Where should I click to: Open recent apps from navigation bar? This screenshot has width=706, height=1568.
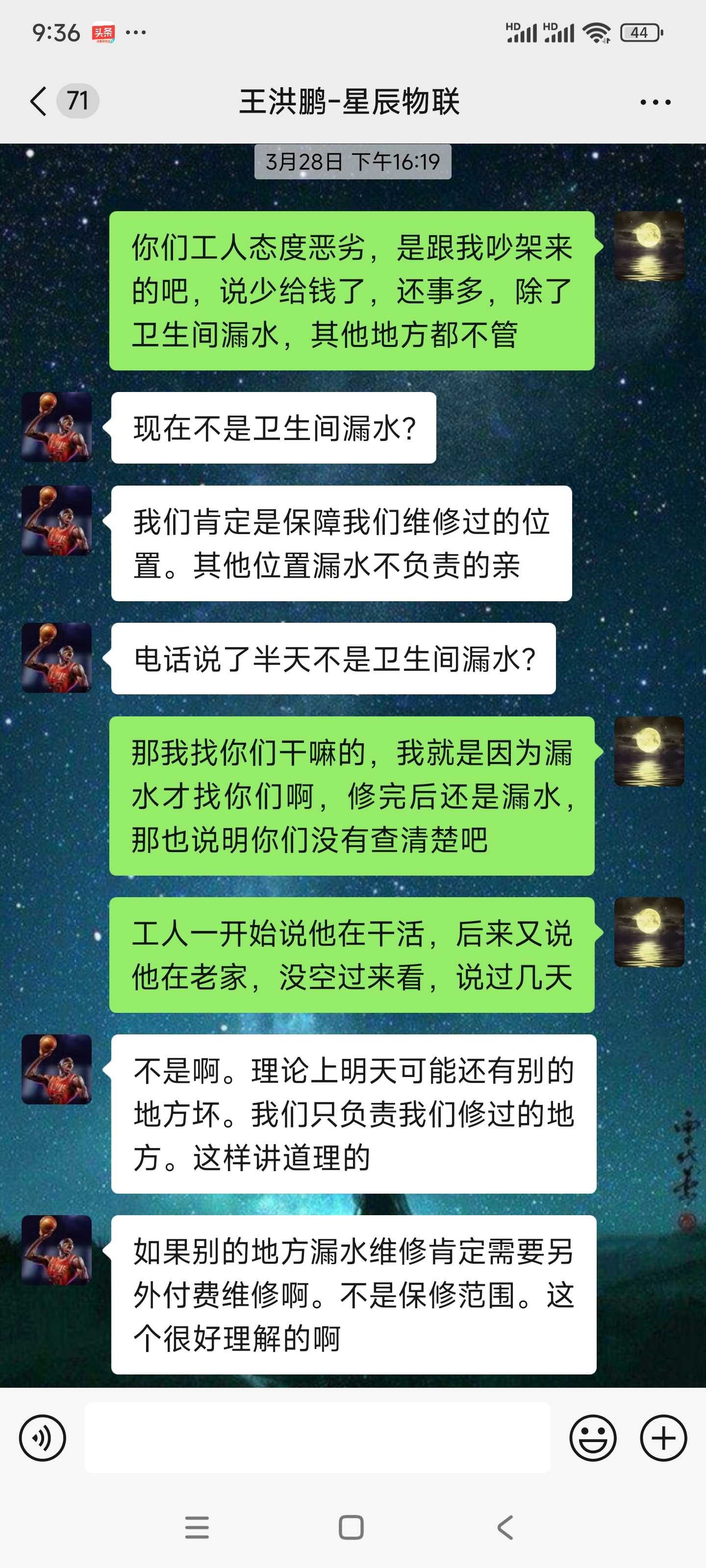(197, 1527)
